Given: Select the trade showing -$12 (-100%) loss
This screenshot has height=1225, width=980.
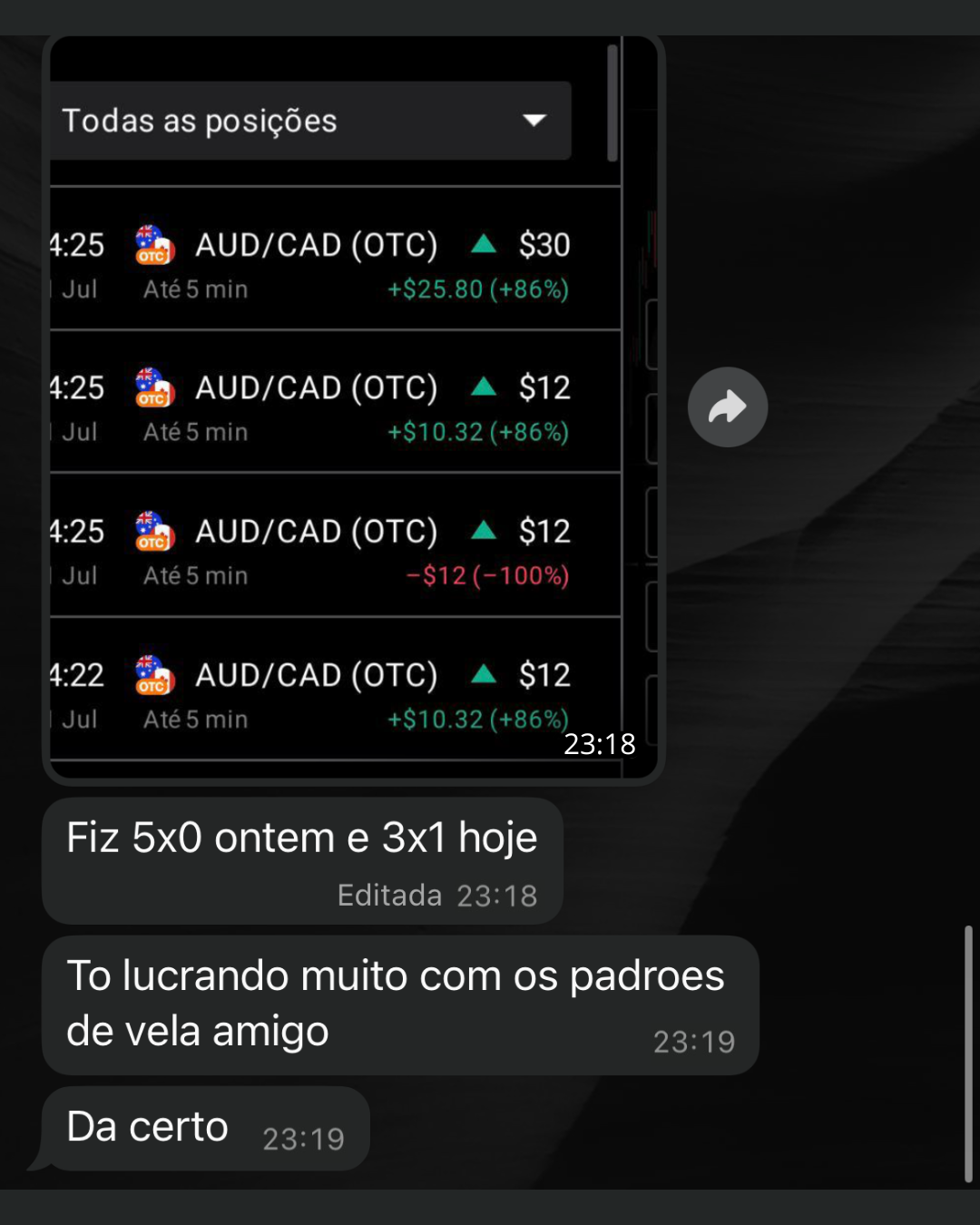Looking at the screenshot, I should coord(334,544).
